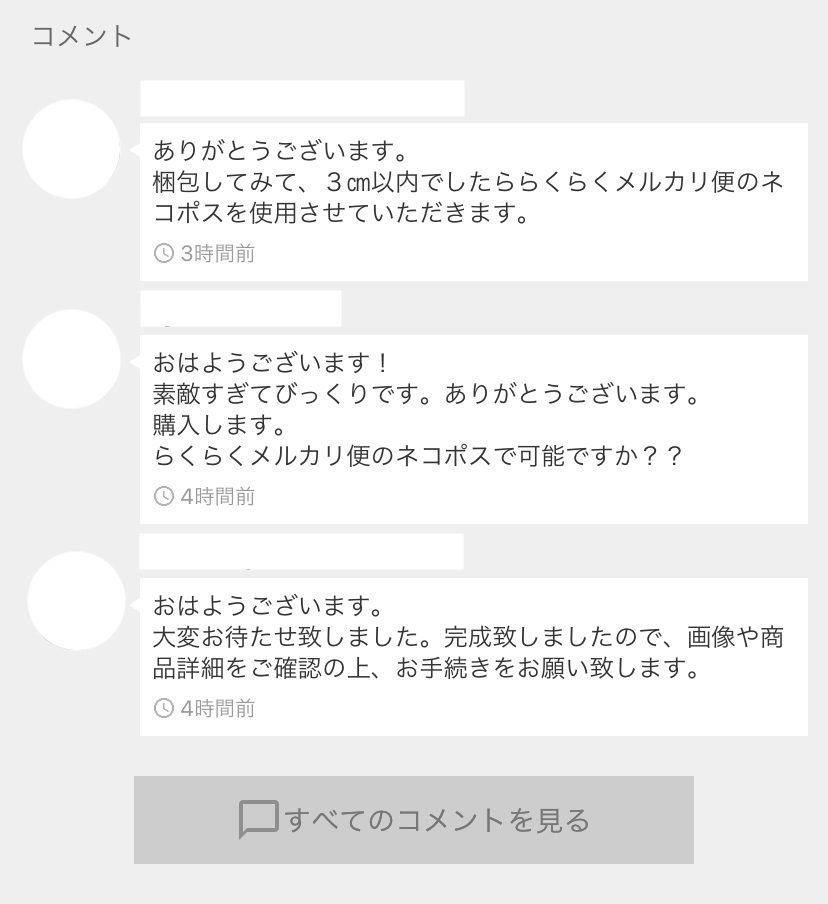The image size is (828, 904).
Task: Click the clock icon beside 3時間前
Action: point(163,253)
